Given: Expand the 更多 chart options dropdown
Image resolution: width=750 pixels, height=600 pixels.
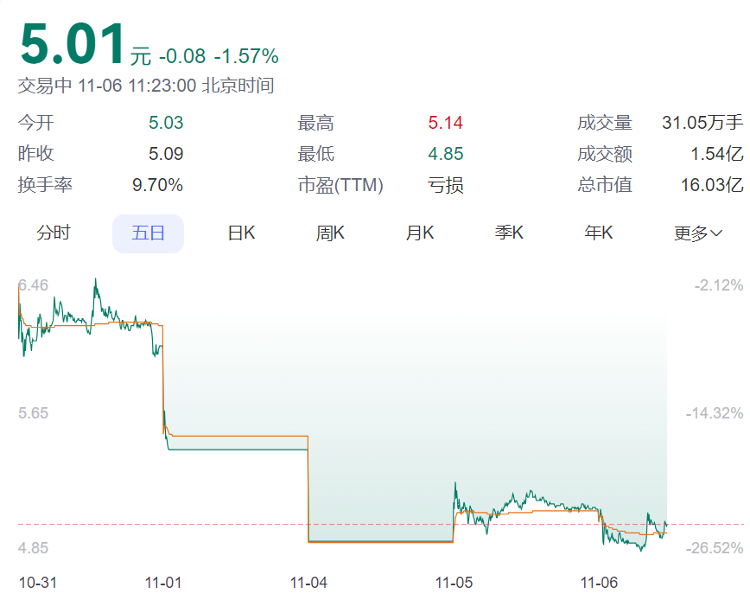Looking at the screenshot, I should pyautogui.click(x=698, y=233).
